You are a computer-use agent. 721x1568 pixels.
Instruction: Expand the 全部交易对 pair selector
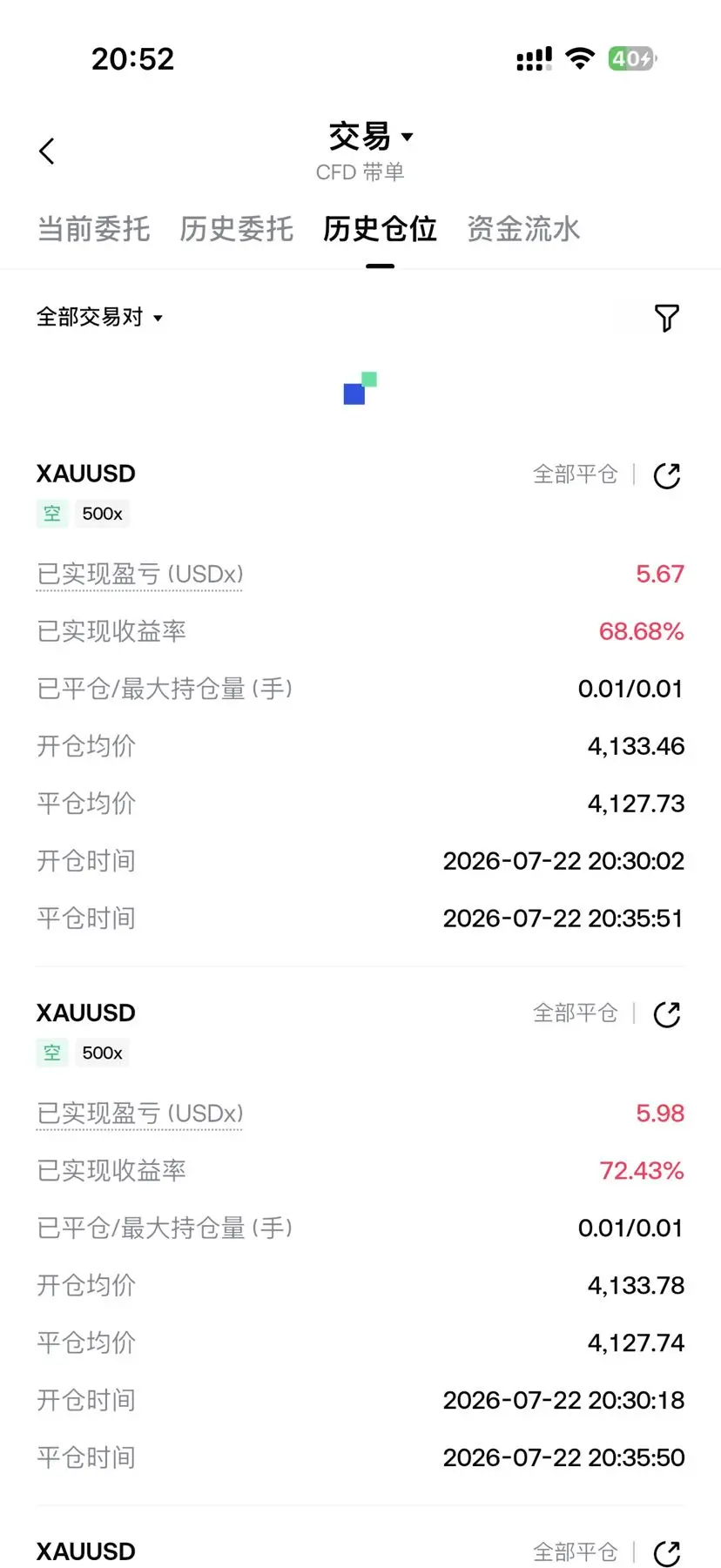(x=99, y=317)
